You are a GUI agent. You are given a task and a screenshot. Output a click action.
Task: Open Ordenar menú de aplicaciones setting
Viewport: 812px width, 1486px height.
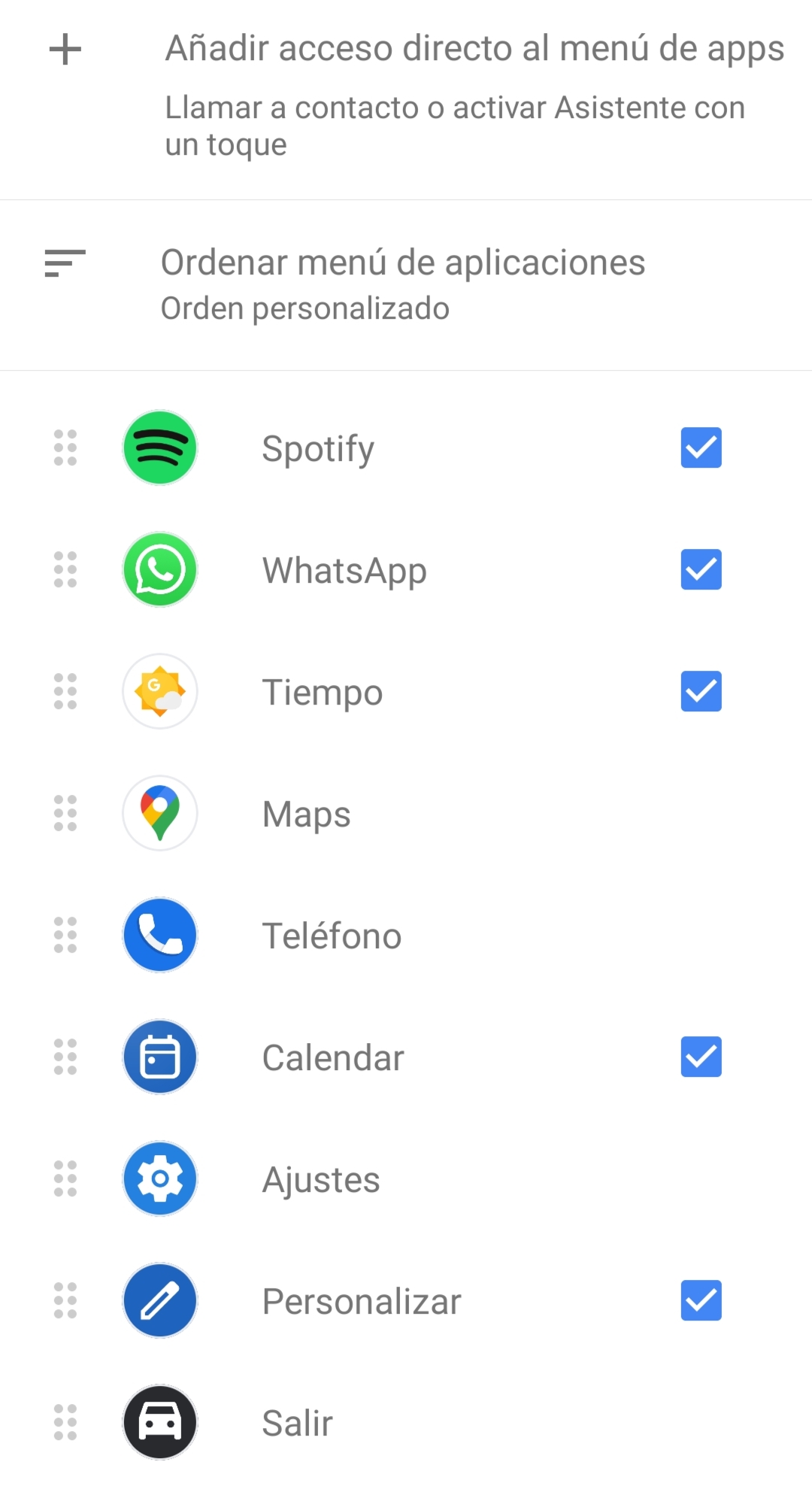click(x=403, y=284)
